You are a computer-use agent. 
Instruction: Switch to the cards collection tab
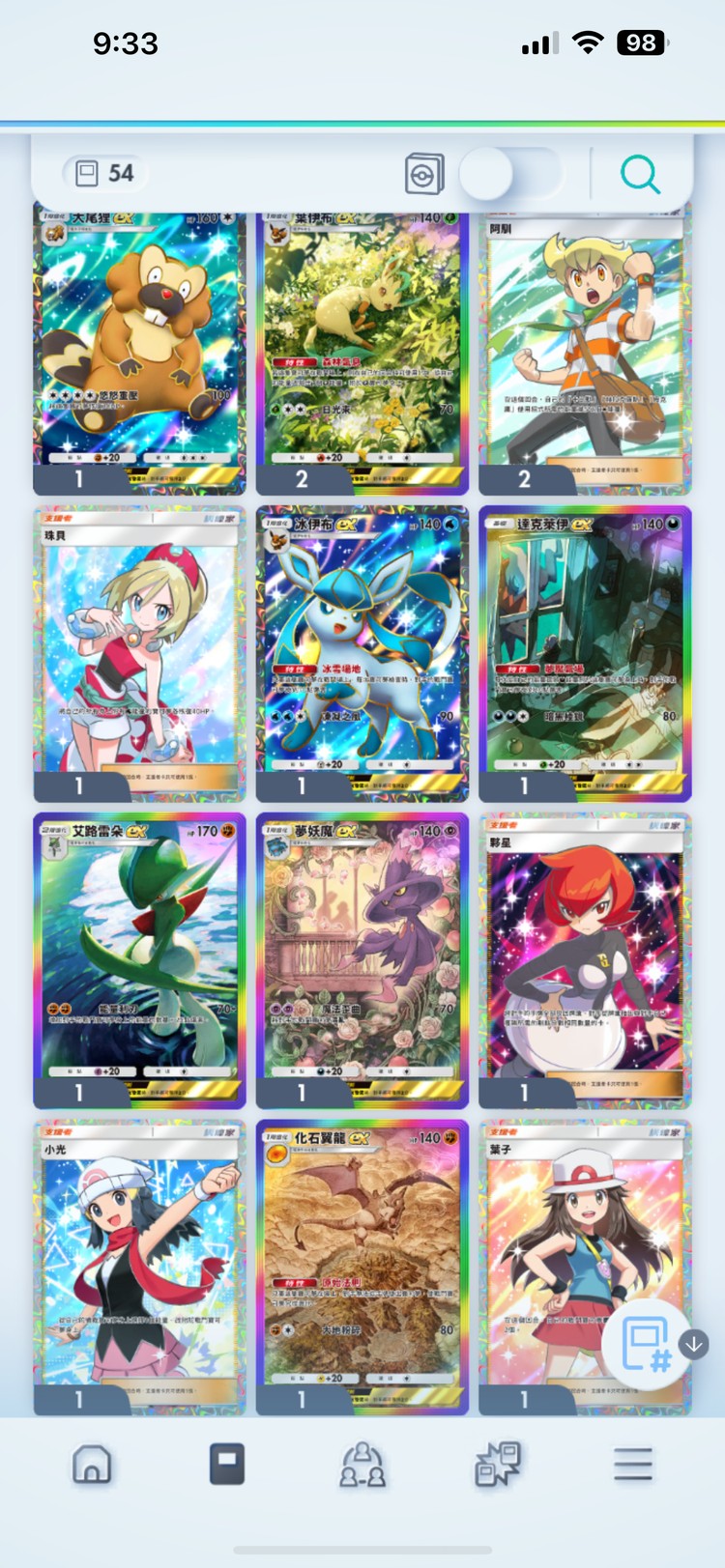click(227, 1465)
